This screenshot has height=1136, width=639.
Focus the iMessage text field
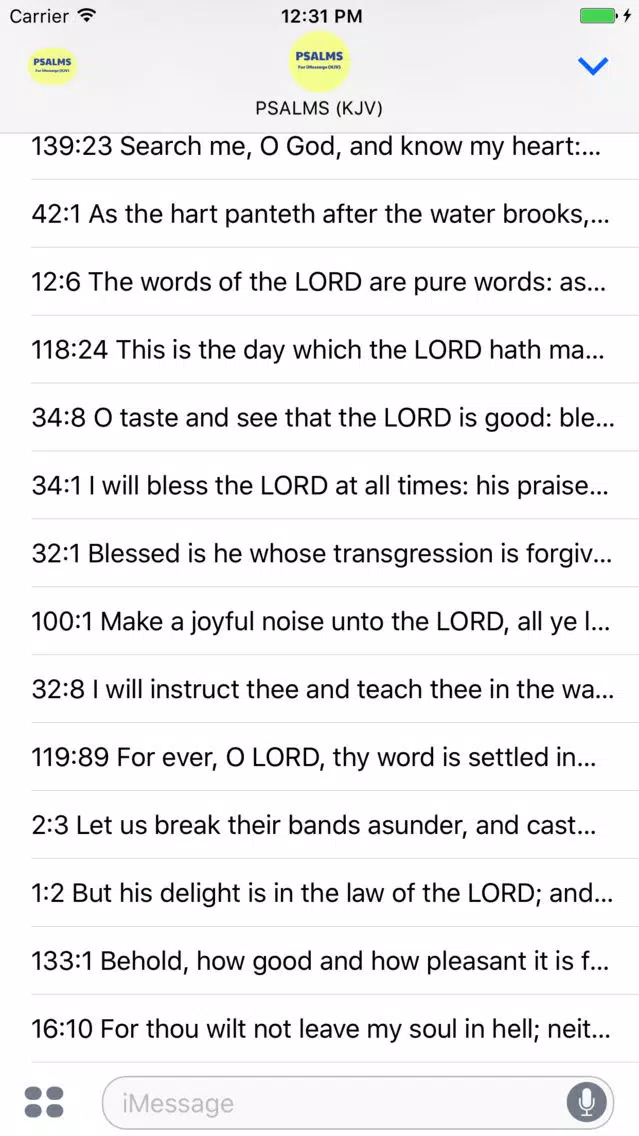point(333,1103)
